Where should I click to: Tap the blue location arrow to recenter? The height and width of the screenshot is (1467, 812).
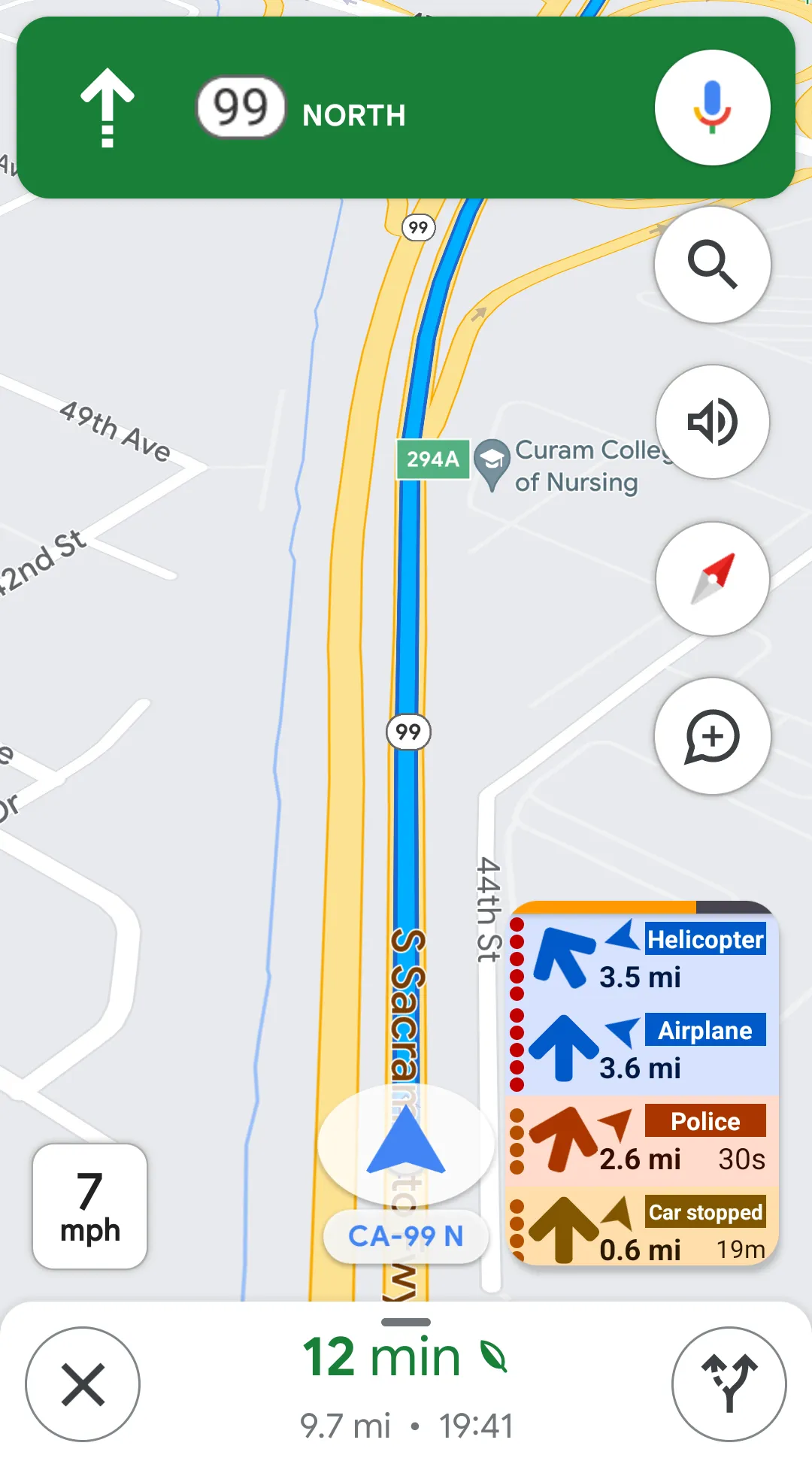pyautogui.click(x=406, y=1142)
